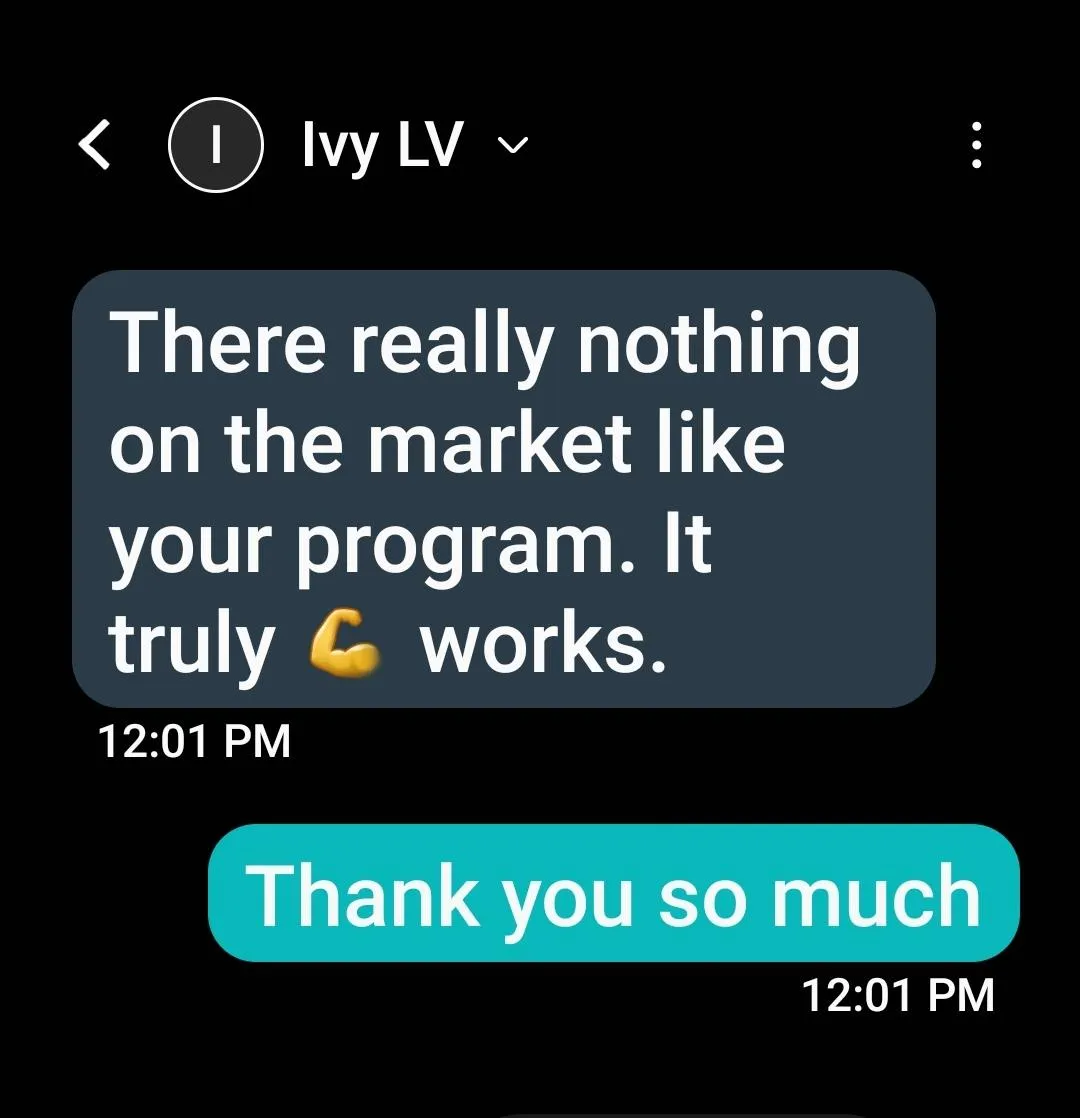Open Ivy LV's contact avatar

point(215,146)
